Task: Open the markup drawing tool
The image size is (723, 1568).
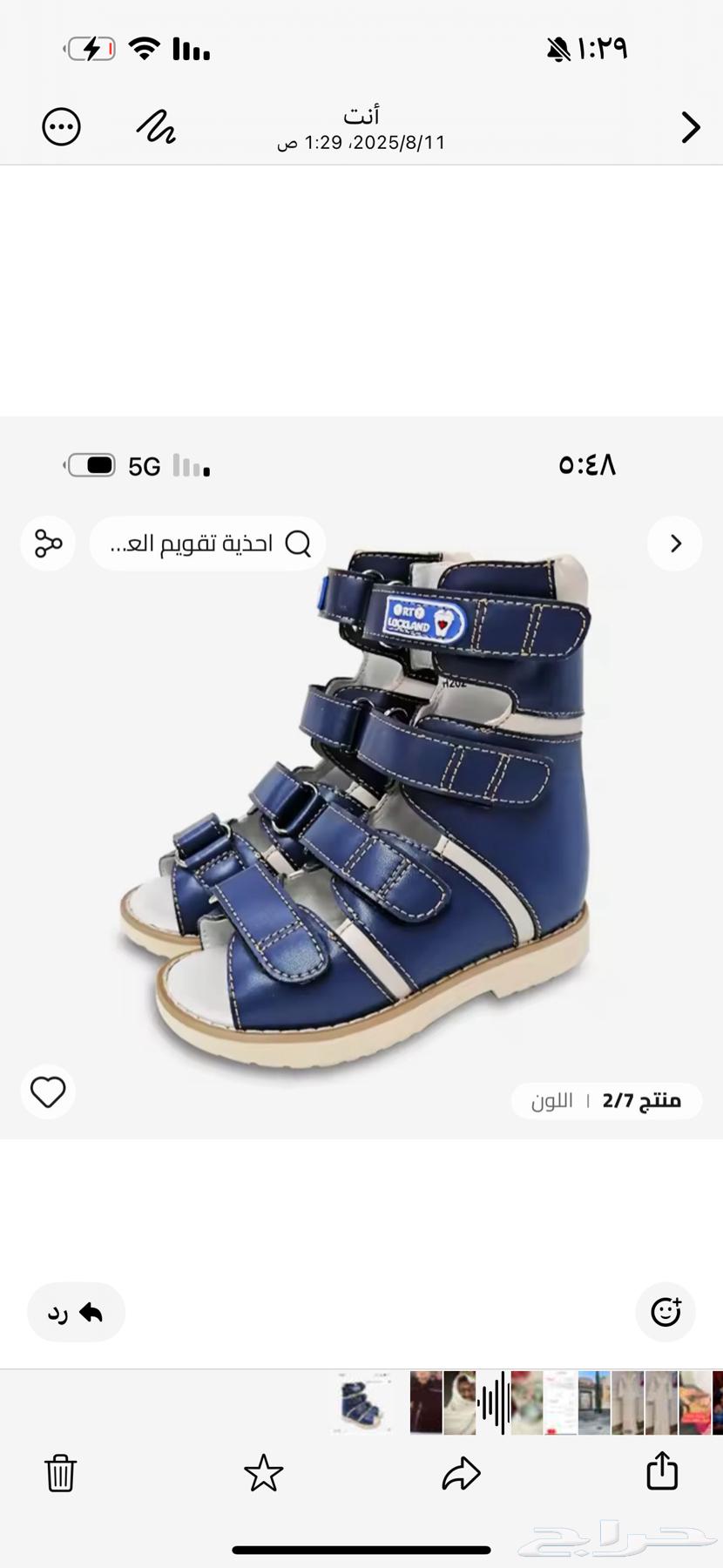Action: pyautogui.click(x=156, y=127)
